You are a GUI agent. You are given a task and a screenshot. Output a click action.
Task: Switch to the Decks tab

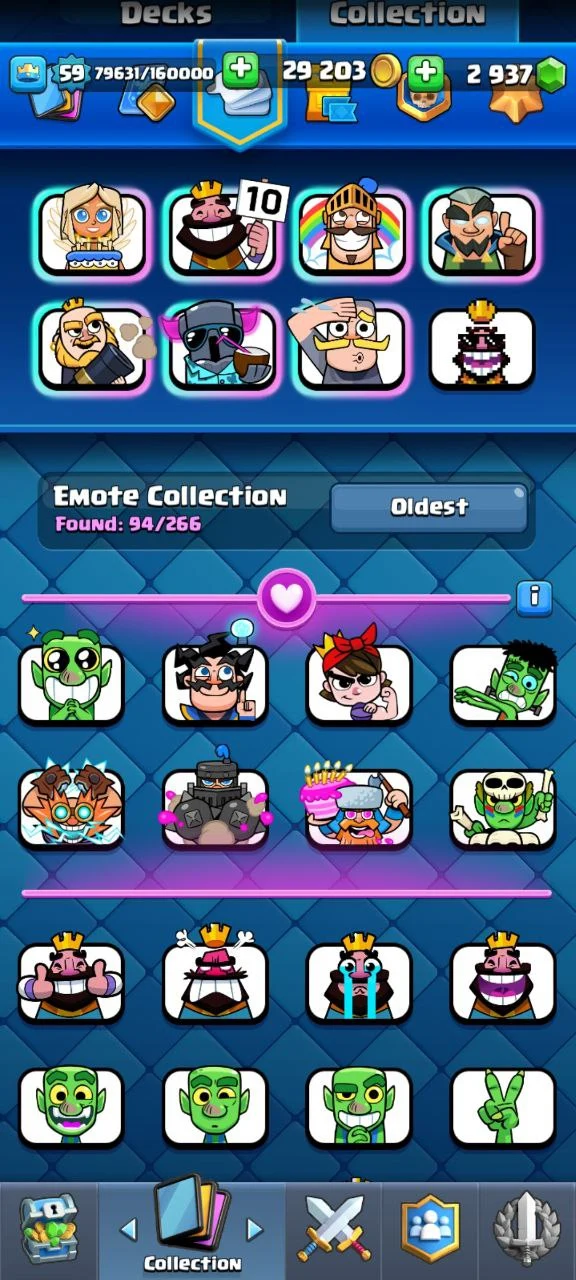[166, 14]
